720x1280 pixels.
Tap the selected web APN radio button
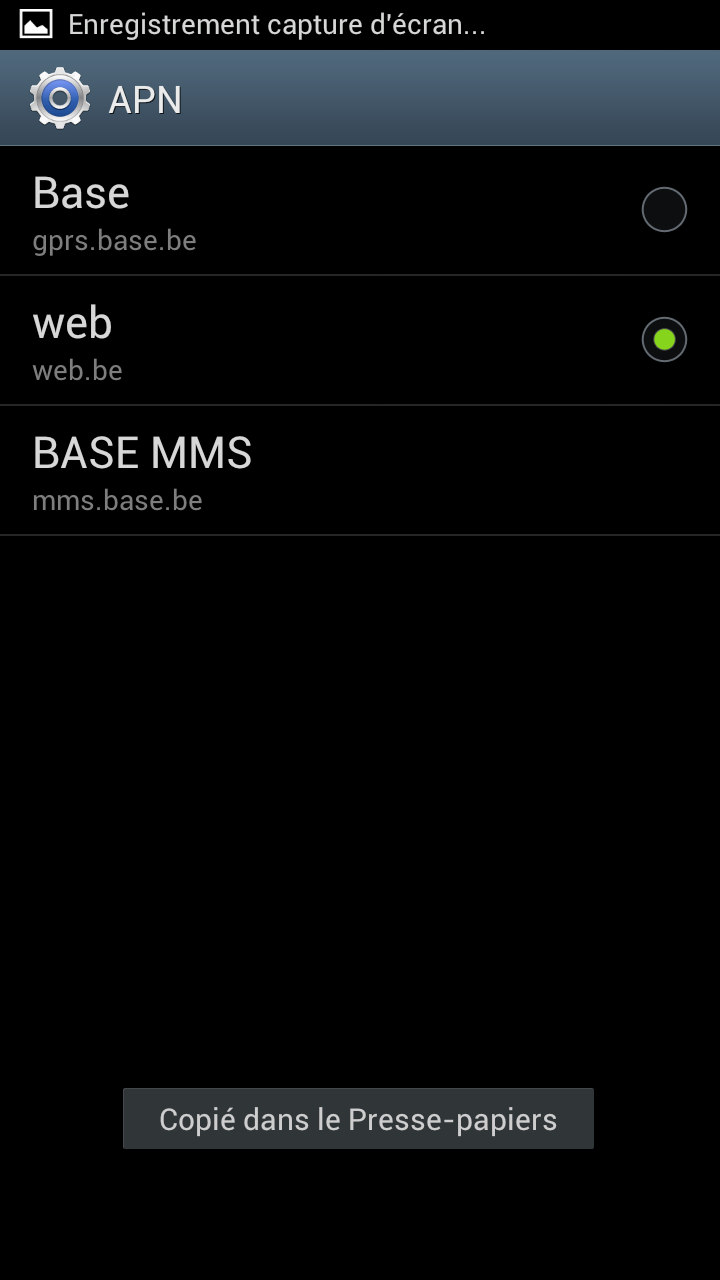click(664, 340)
